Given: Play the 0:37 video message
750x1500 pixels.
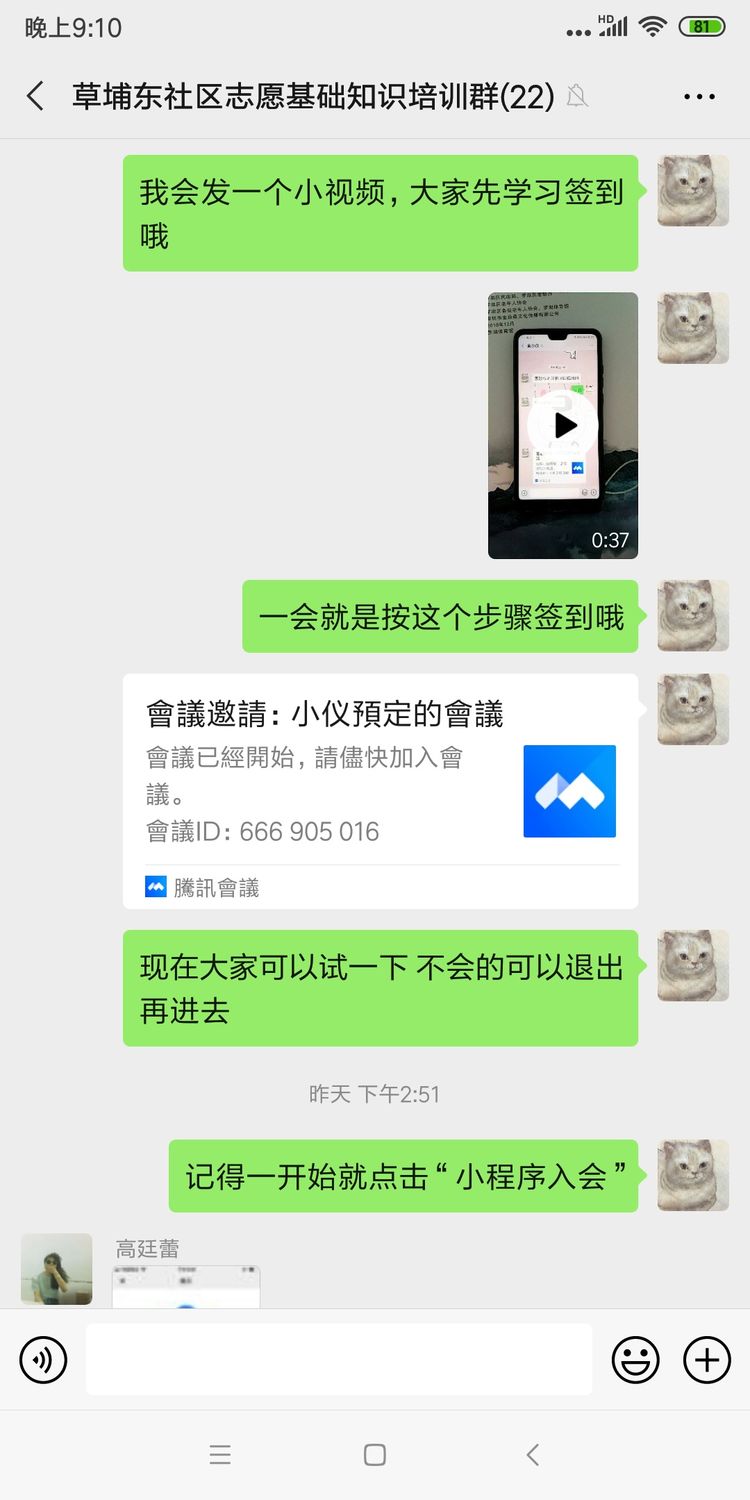Looking at the screenshot, I should click(x=563, y=426).
